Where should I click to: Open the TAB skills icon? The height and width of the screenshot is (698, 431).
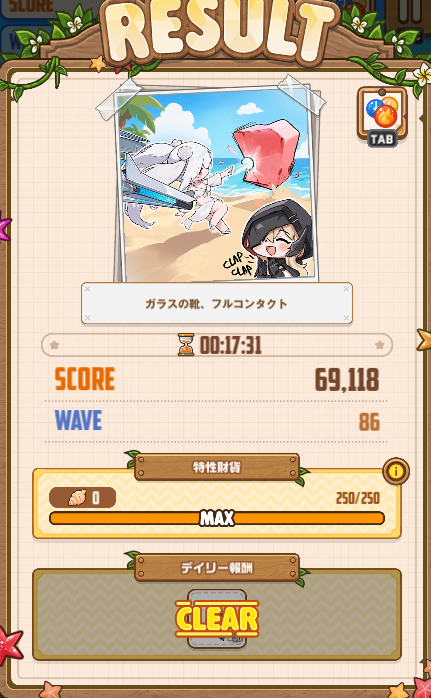click(382, 117)
